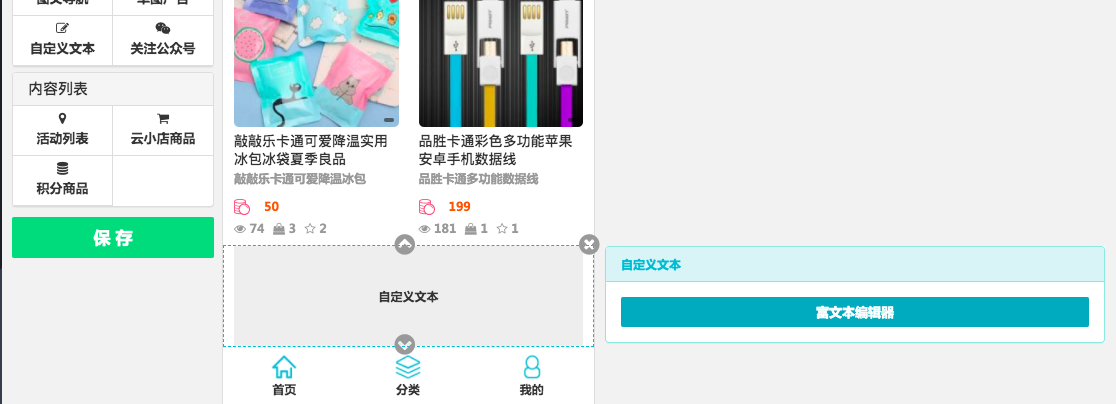Add a 自定义文本 component
Image resolution: width=1116 pixels, height=404 pixels.
(x=62, y=39)
